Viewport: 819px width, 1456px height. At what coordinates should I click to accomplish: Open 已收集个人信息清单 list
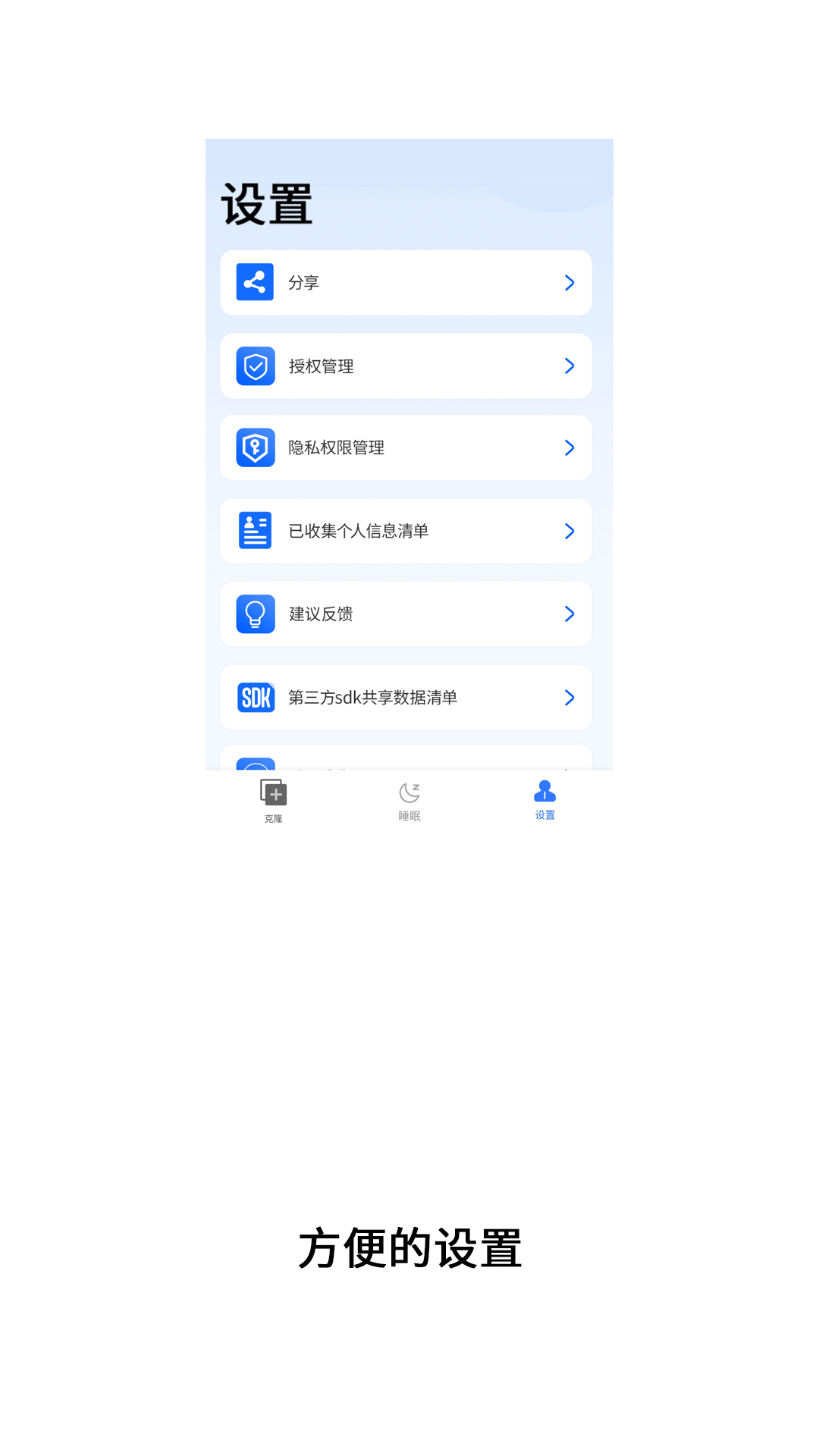point(405,531)
